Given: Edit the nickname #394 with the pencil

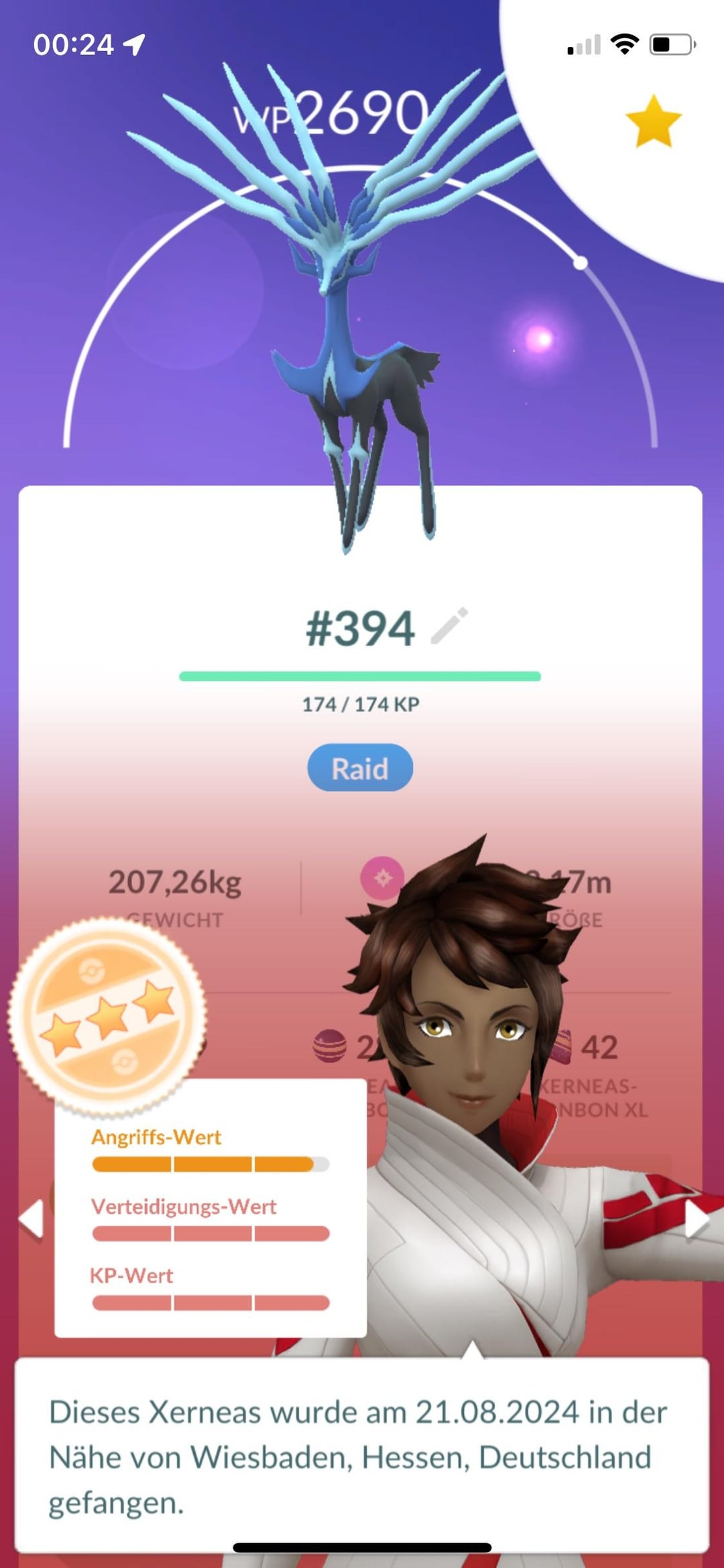Looking at the screenshot, I should pos(449,626).
